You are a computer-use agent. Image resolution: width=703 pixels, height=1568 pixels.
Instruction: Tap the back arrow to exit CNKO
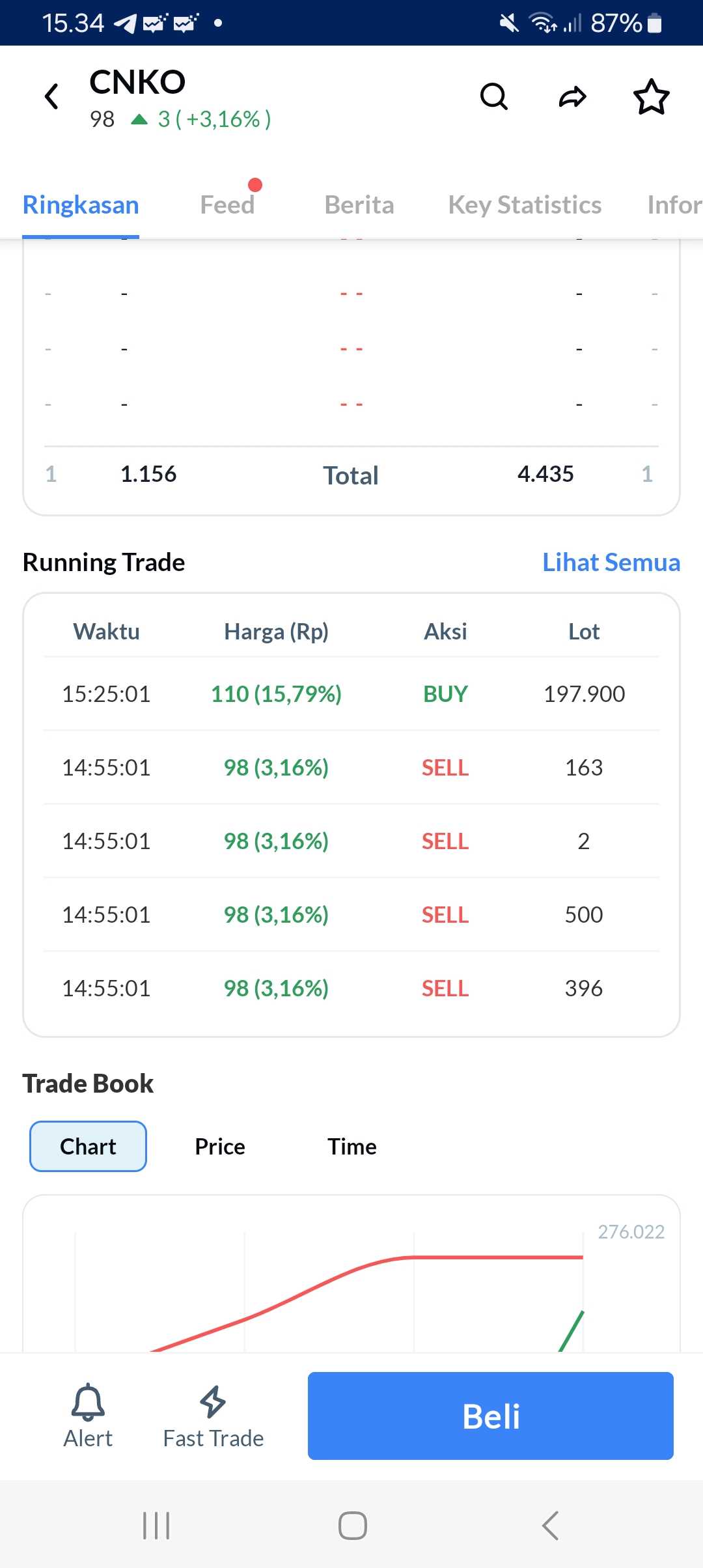pos(52,96)
